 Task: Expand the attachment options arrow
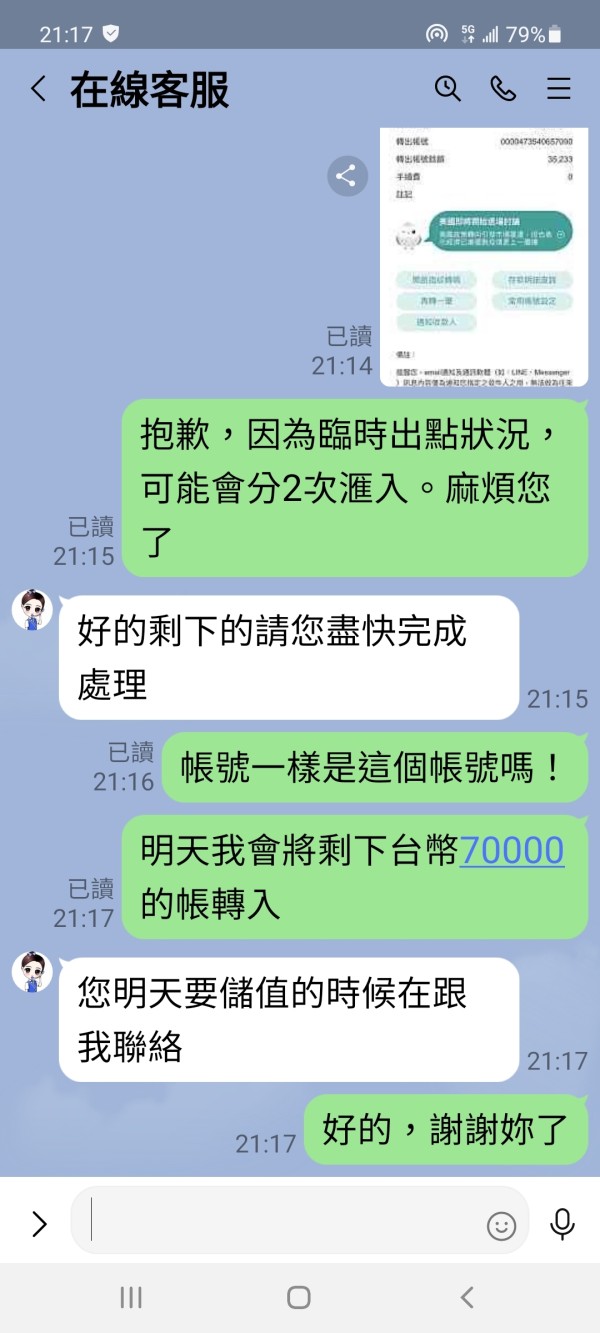39,1223
